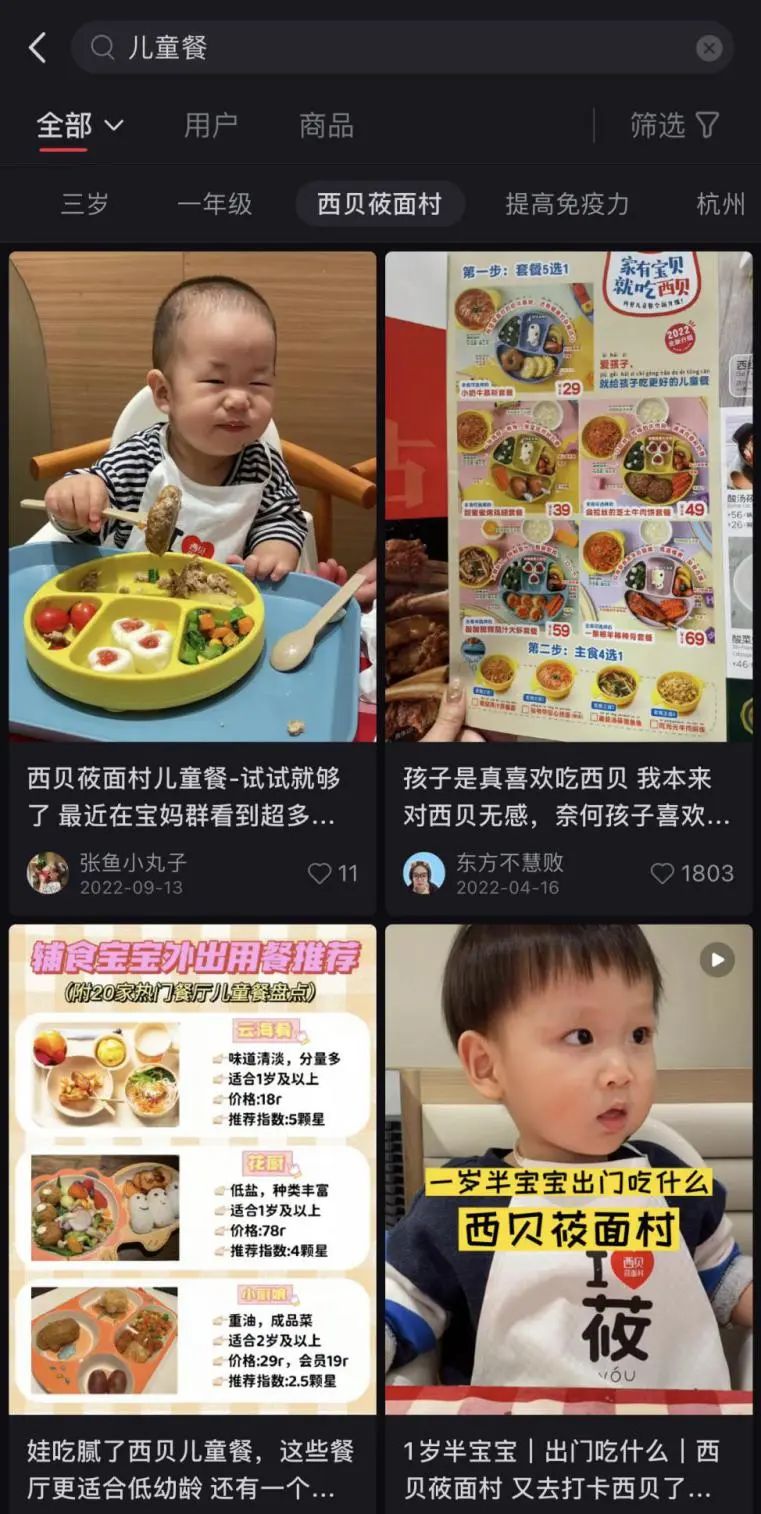Screen dimensions: 761x1514
Task: Select the 杭州 chip
Action: pyautogui.click(x=720, y=204)
